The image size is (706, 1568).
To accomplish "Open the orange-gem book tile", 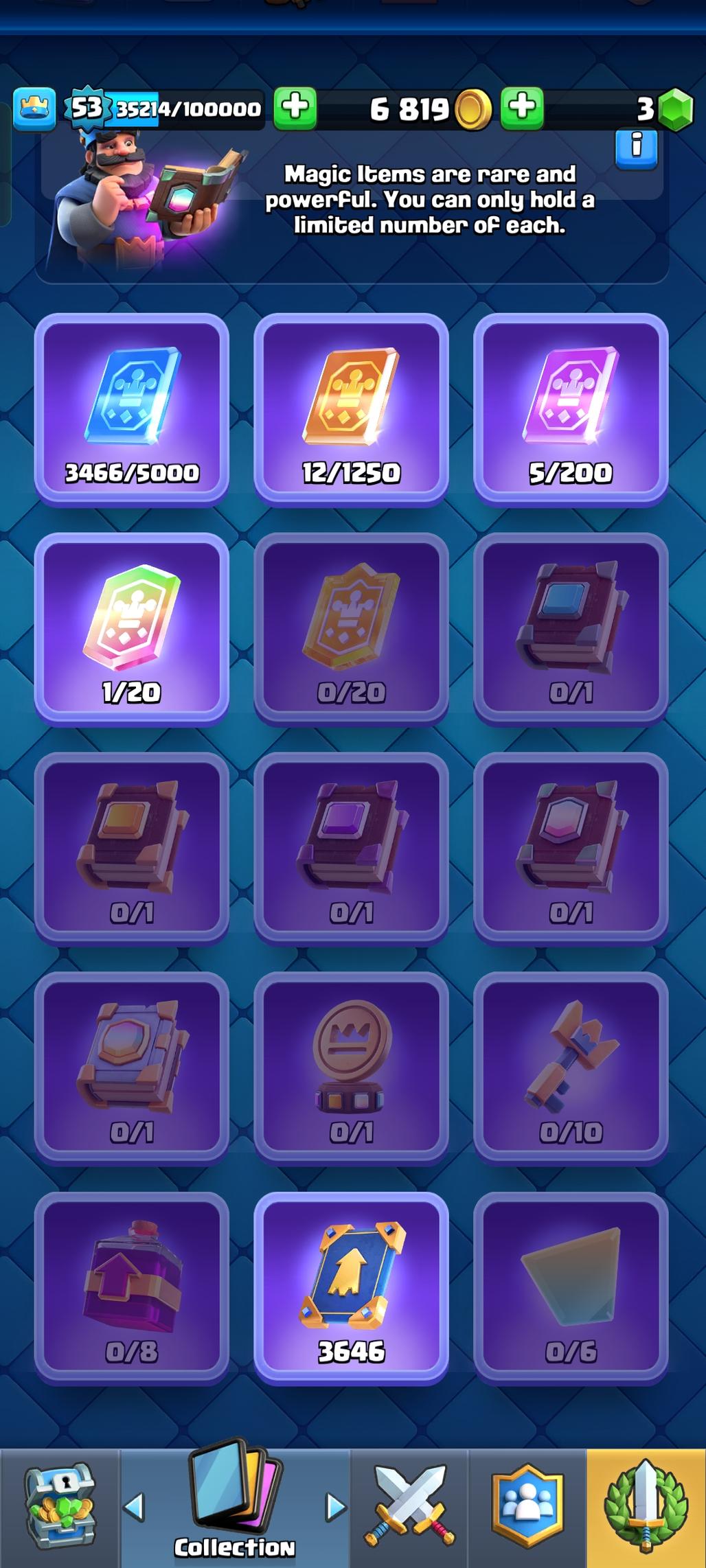I will 131,849.
